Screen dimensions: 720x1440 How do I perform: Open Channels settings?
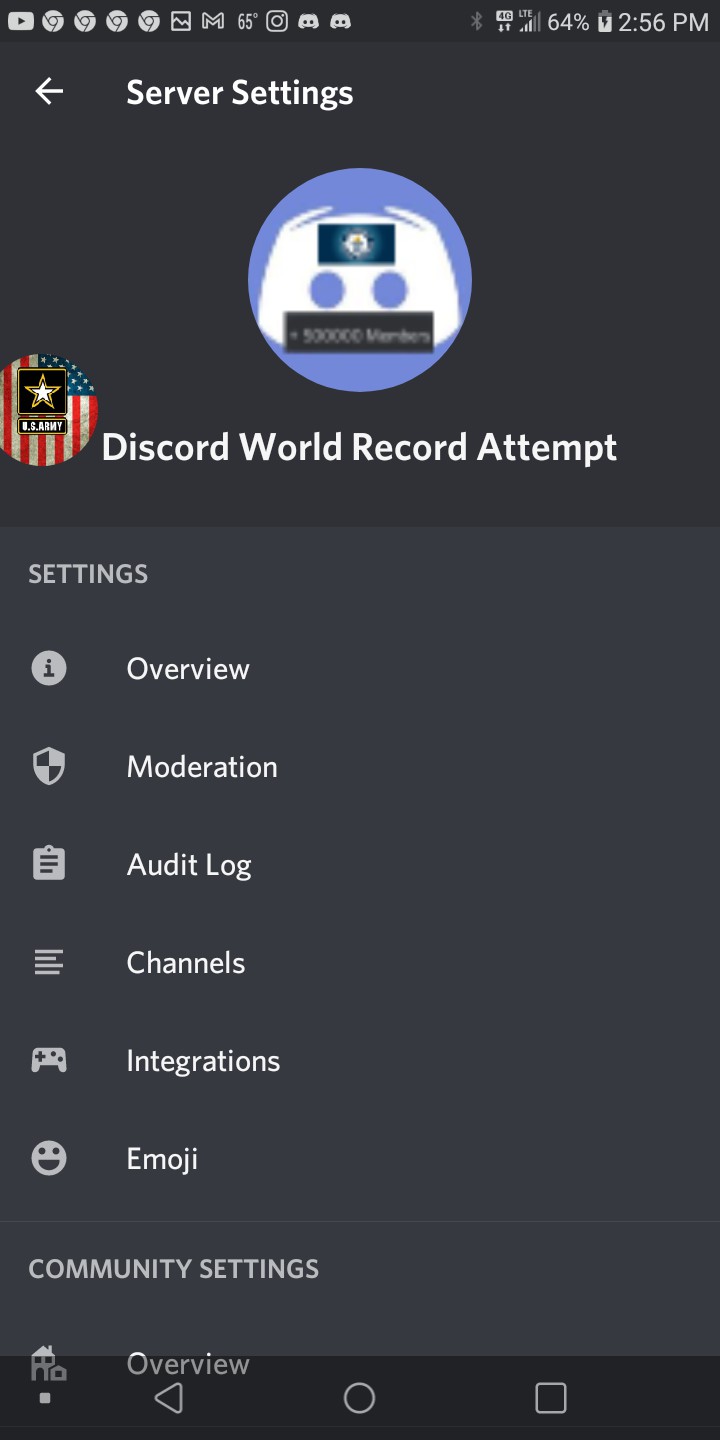[185, 962]
